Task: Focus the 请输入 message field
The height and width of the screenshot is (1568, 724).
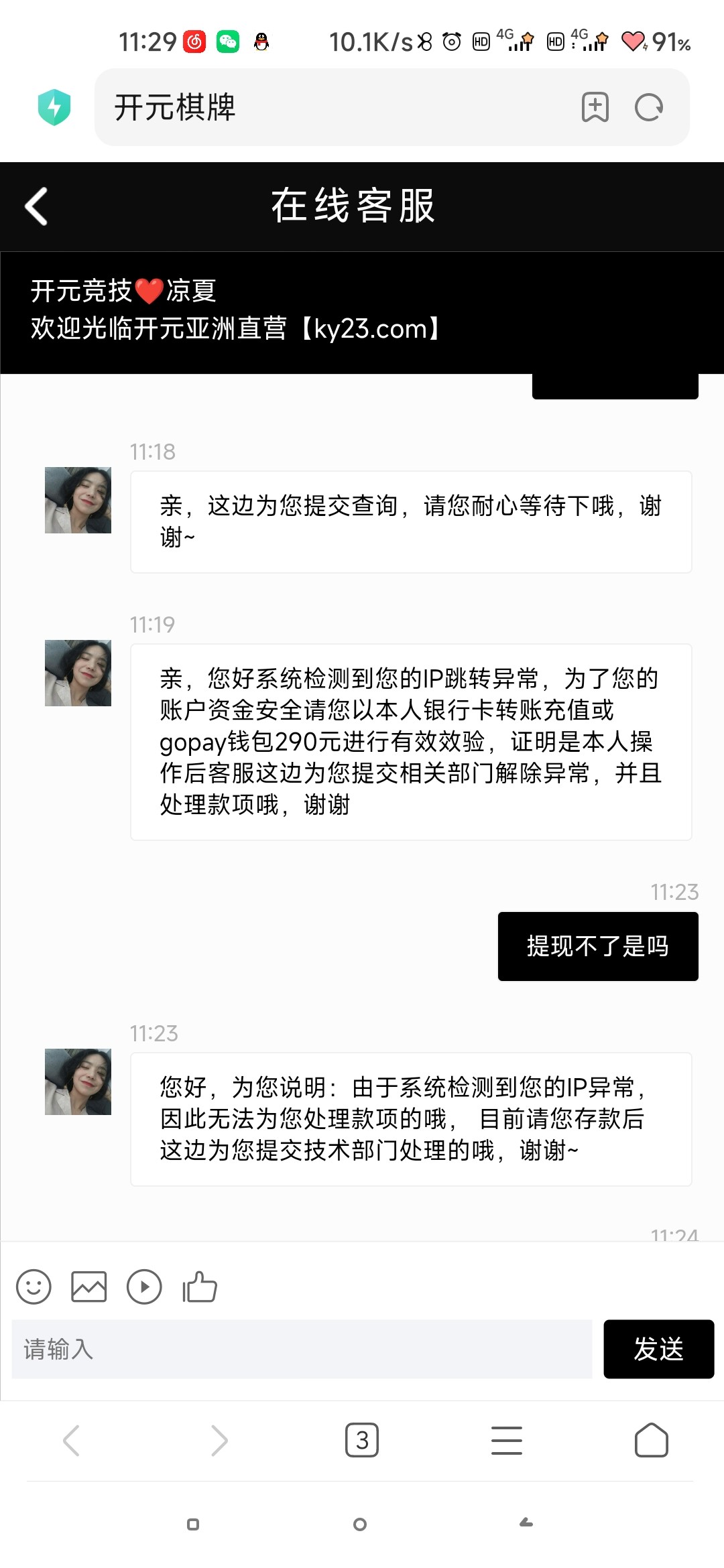Action: (x=302, y=1349)
